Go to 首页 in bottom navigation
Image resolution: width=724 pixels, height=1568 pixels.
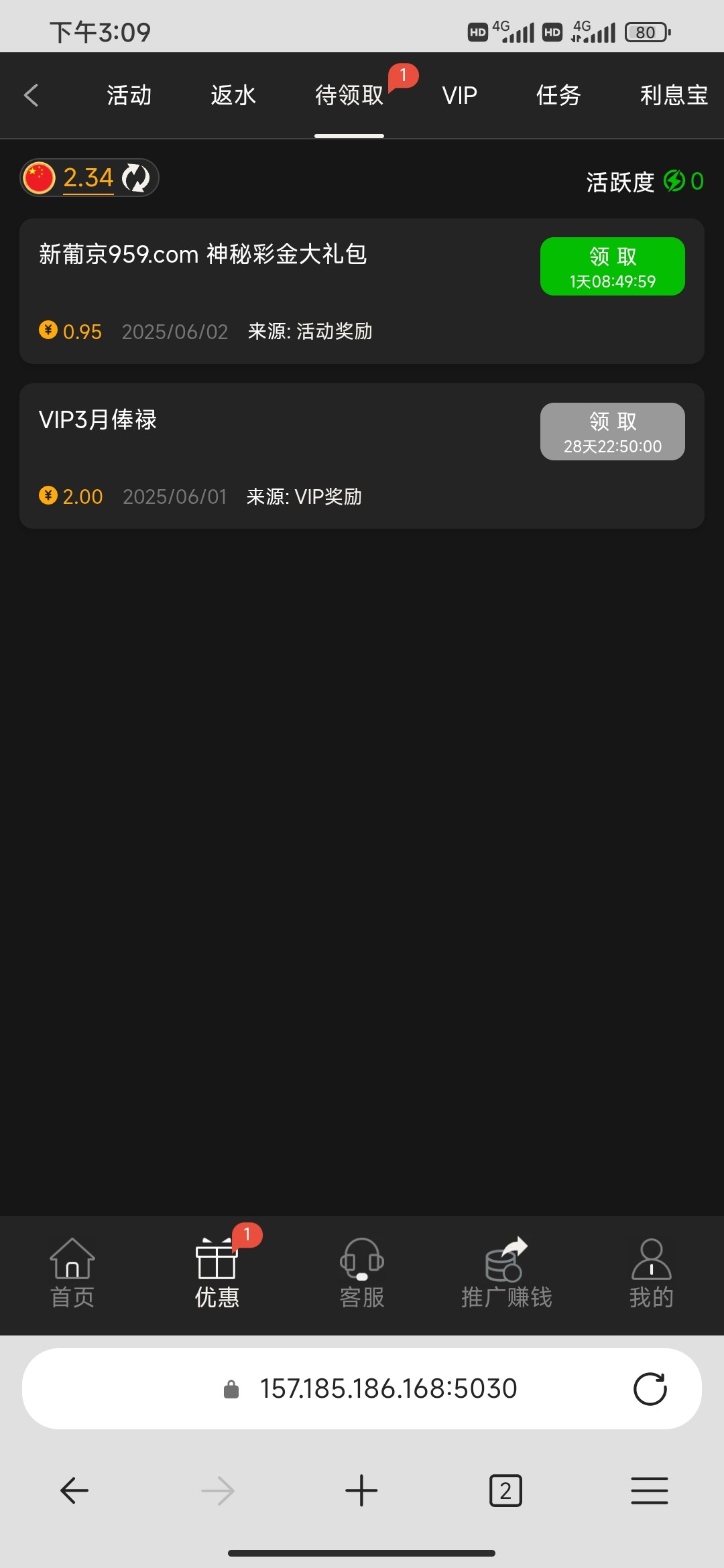(x=72, y=1273)
